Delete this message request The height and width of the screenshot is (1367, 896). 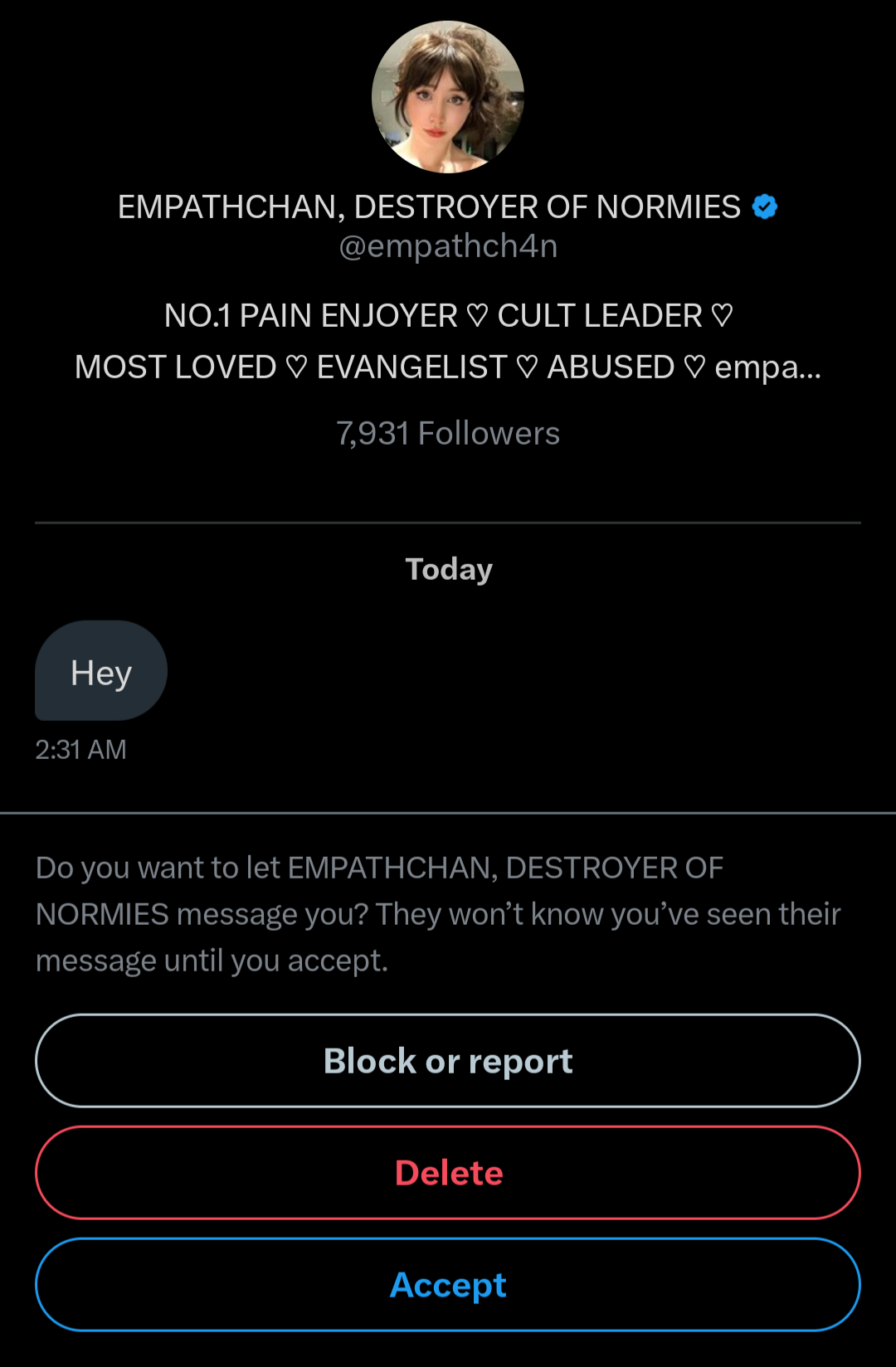[x=448, y=1172]
